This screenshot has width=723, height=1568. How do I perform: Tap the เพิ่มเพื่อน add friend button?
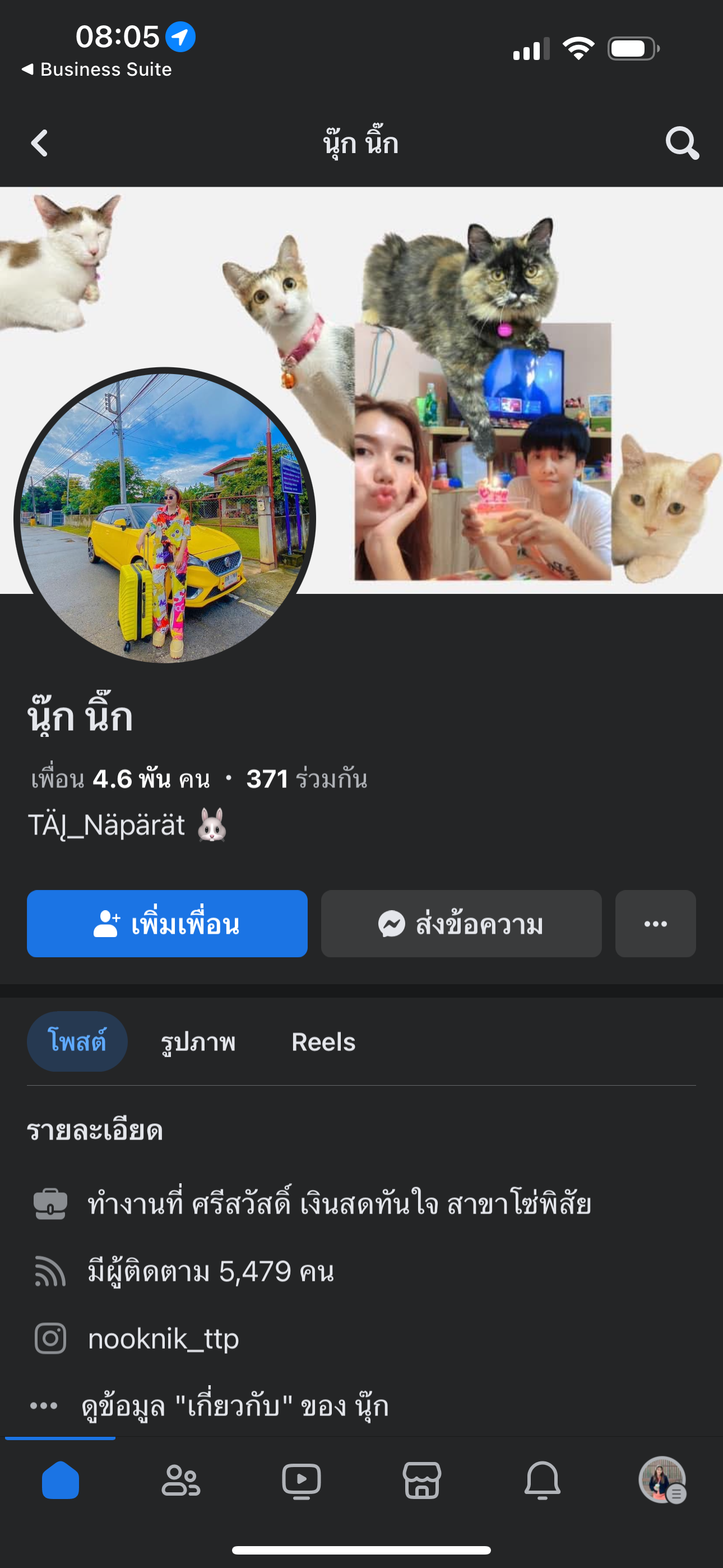167,924
